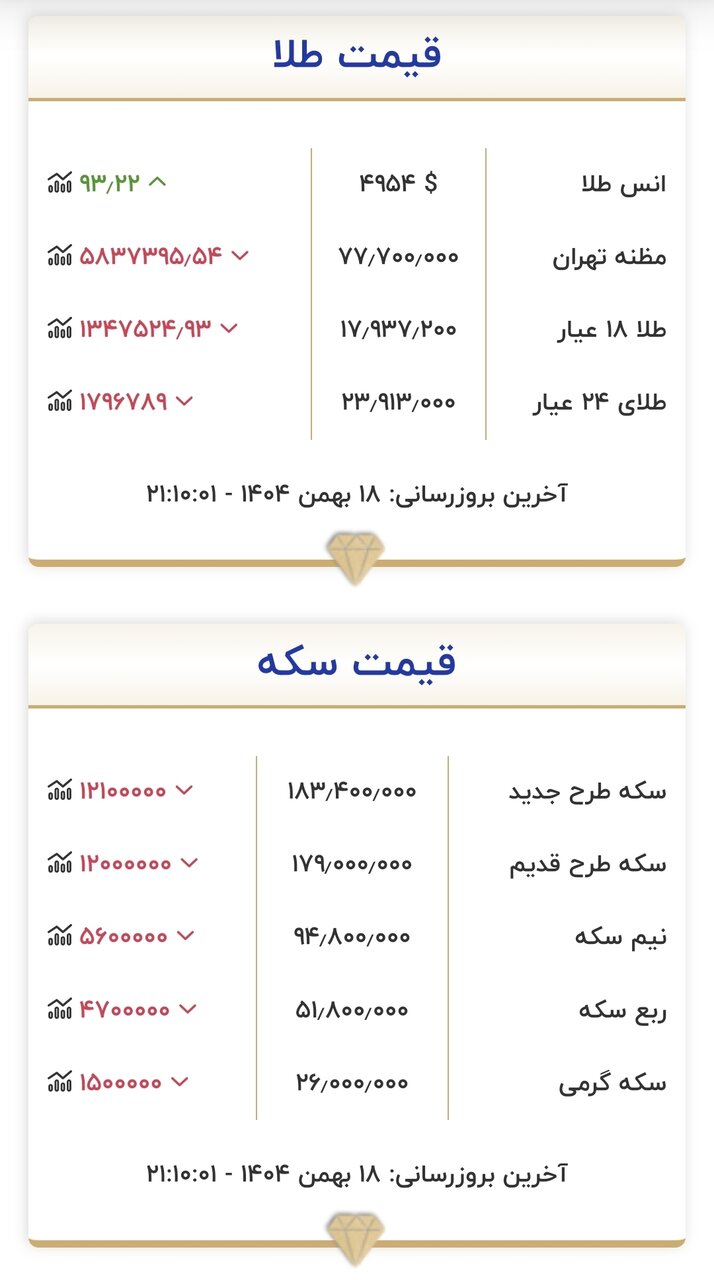Tap the chart icon for نیم سکه
Screen dimensions: 714x1280
point(60,936)
